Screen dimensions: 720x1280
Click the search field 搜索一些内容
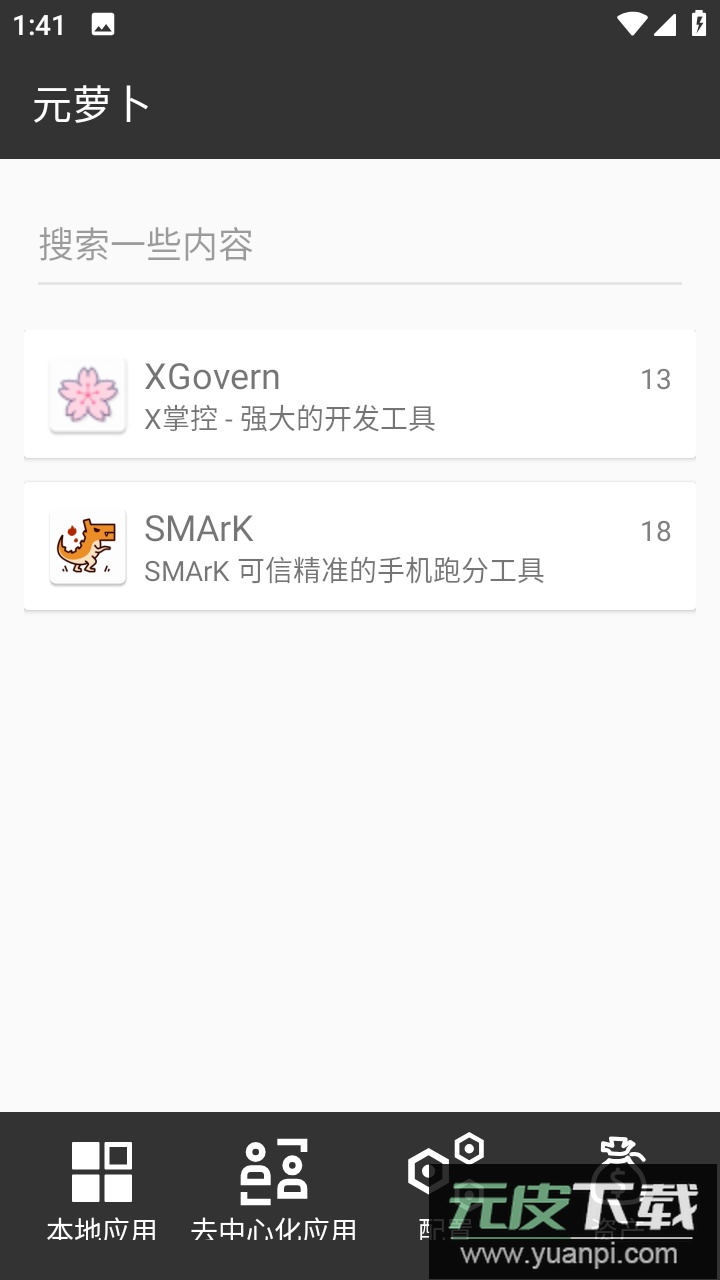[x=360, y=246]
